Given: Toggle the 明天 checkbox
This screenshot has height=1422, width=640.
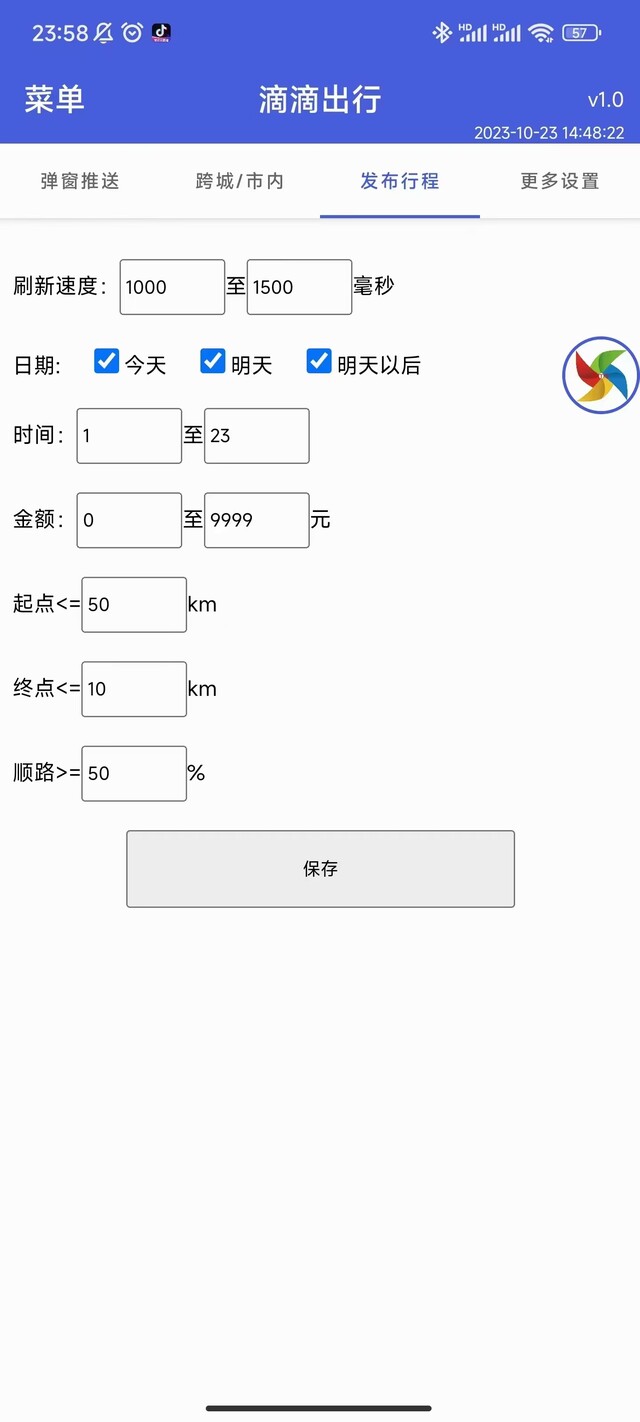Looking at the screenshot, I should click(212, 361).
